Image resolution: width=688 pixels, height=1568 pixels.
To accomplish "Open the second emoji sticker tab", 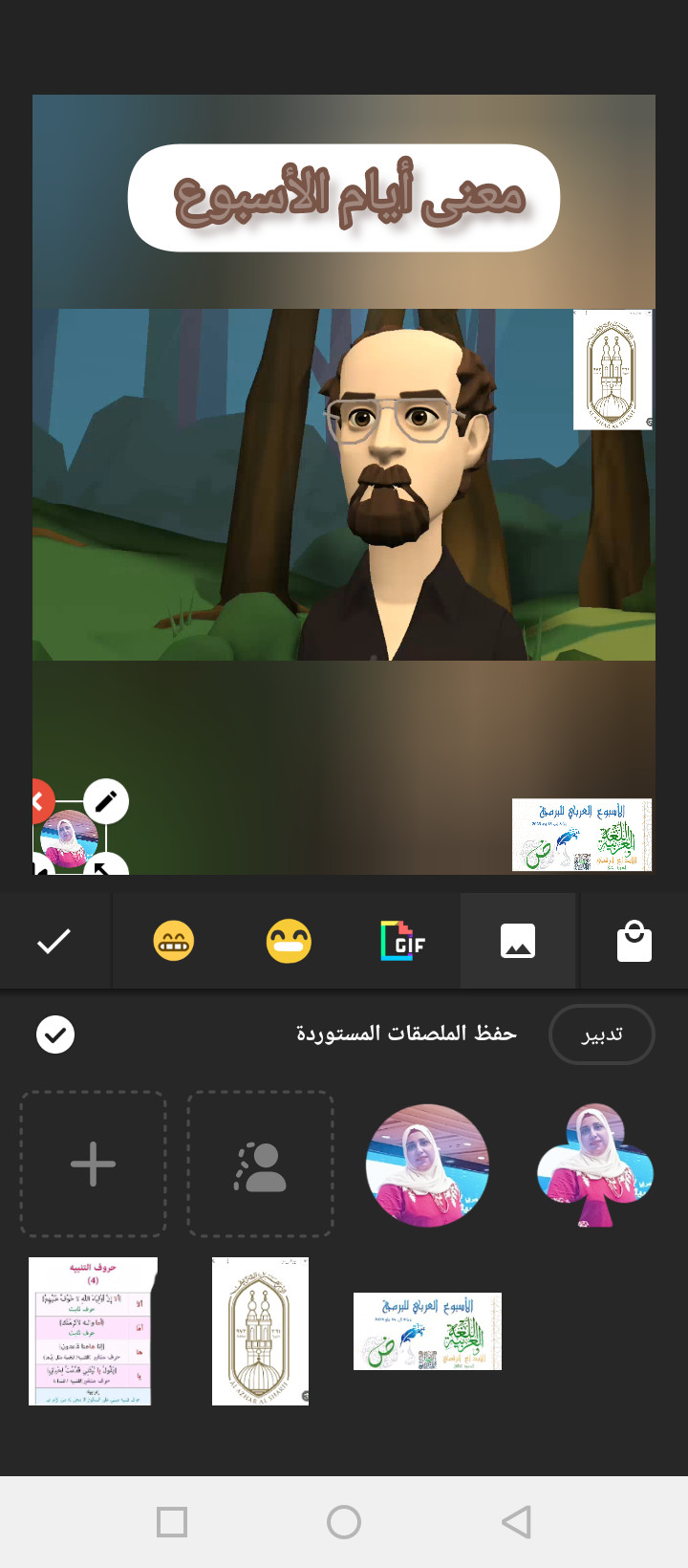I will (289, 942).
